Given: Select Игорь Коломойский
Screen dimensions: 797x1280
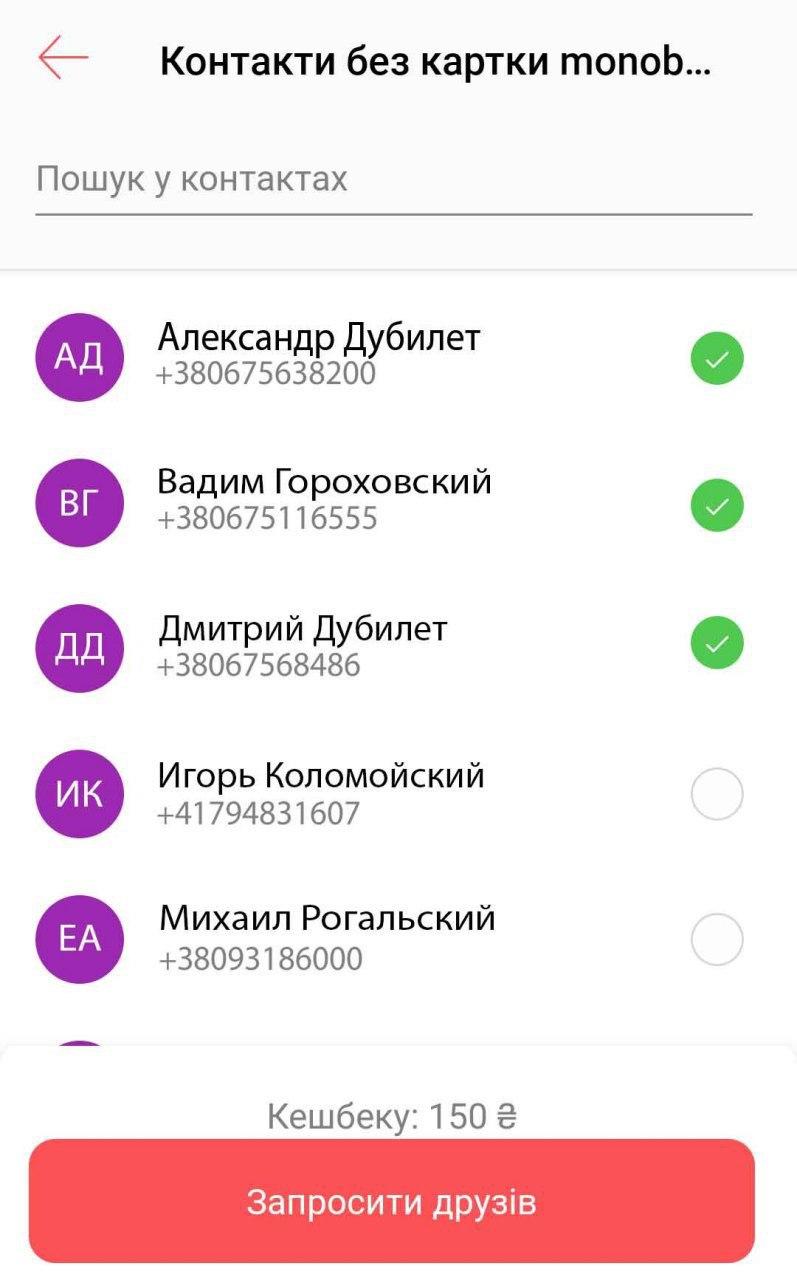Looking at the screenshot, I should coord(716,795).
